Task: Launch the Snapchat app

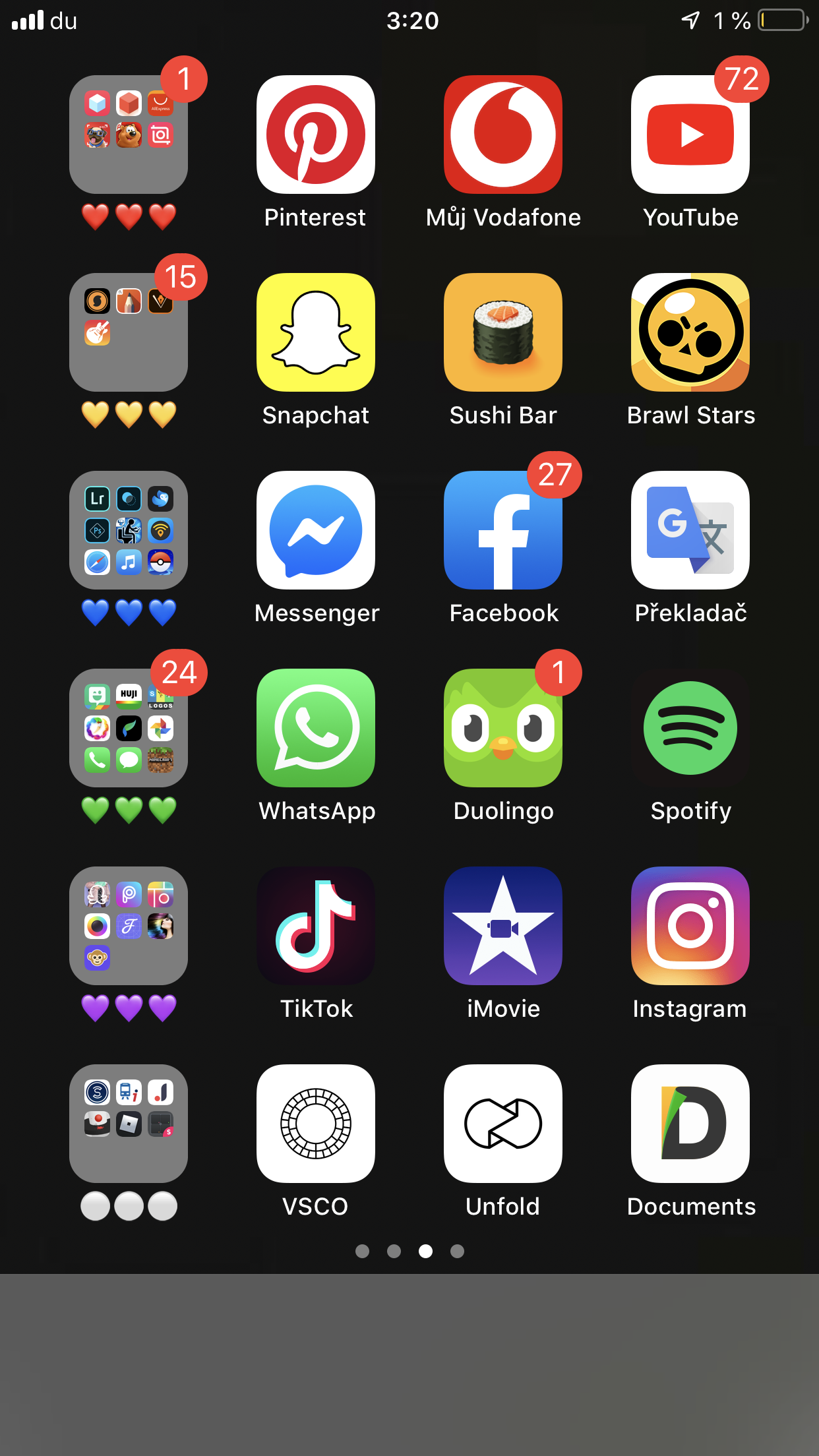Action: pos(316,332)
